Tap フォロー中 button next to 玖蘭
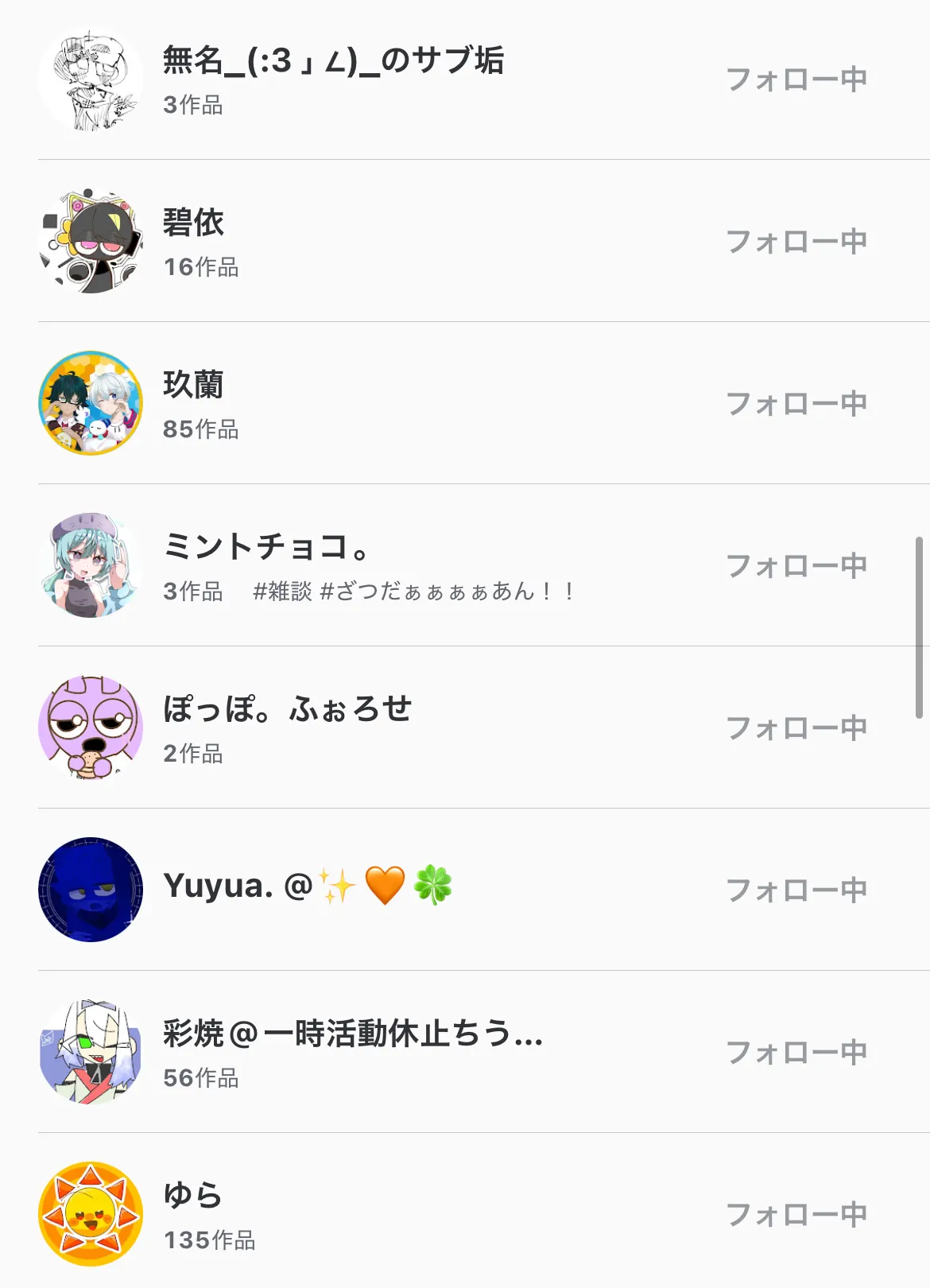 click(x=796, y=404)
